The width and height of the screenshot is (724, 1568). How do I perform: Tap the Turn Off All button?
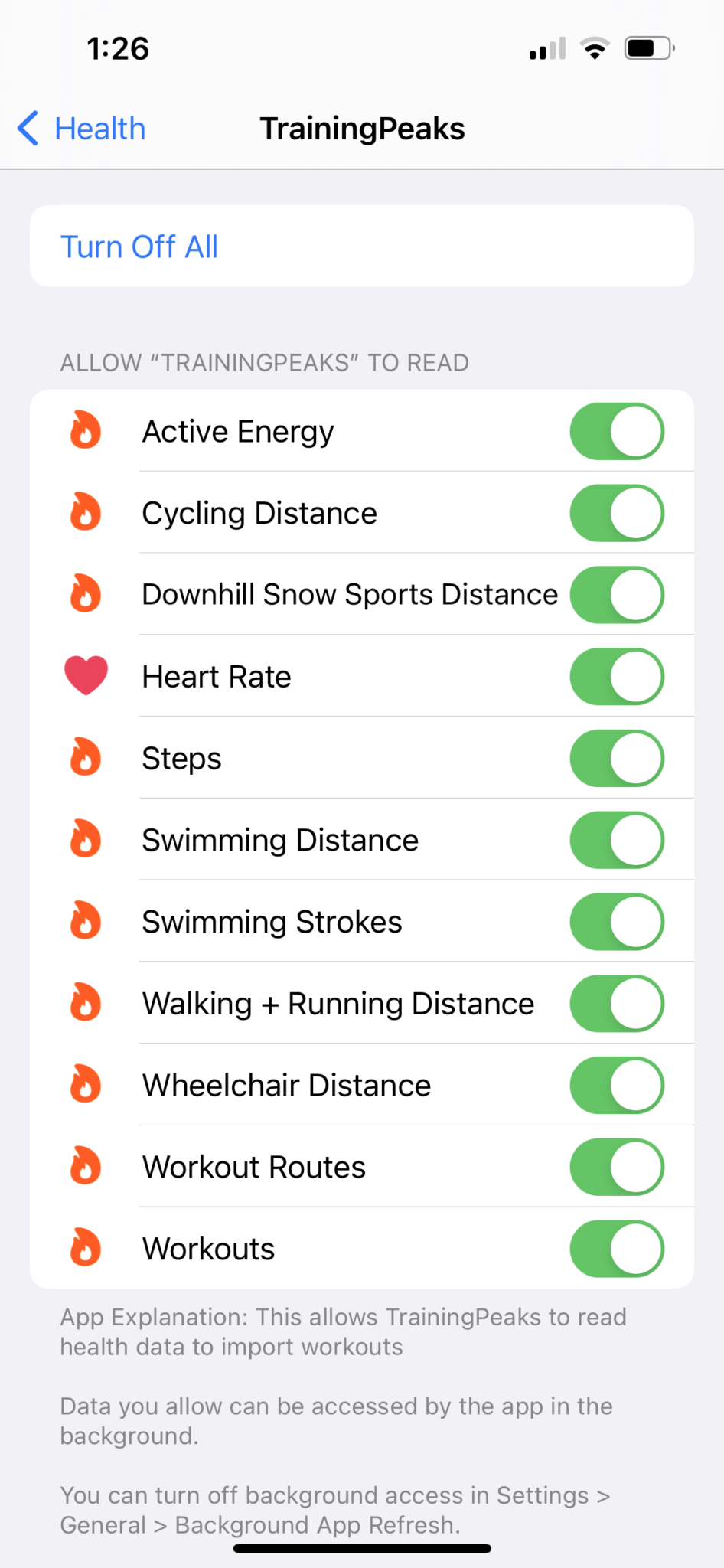tap(139, 246)
